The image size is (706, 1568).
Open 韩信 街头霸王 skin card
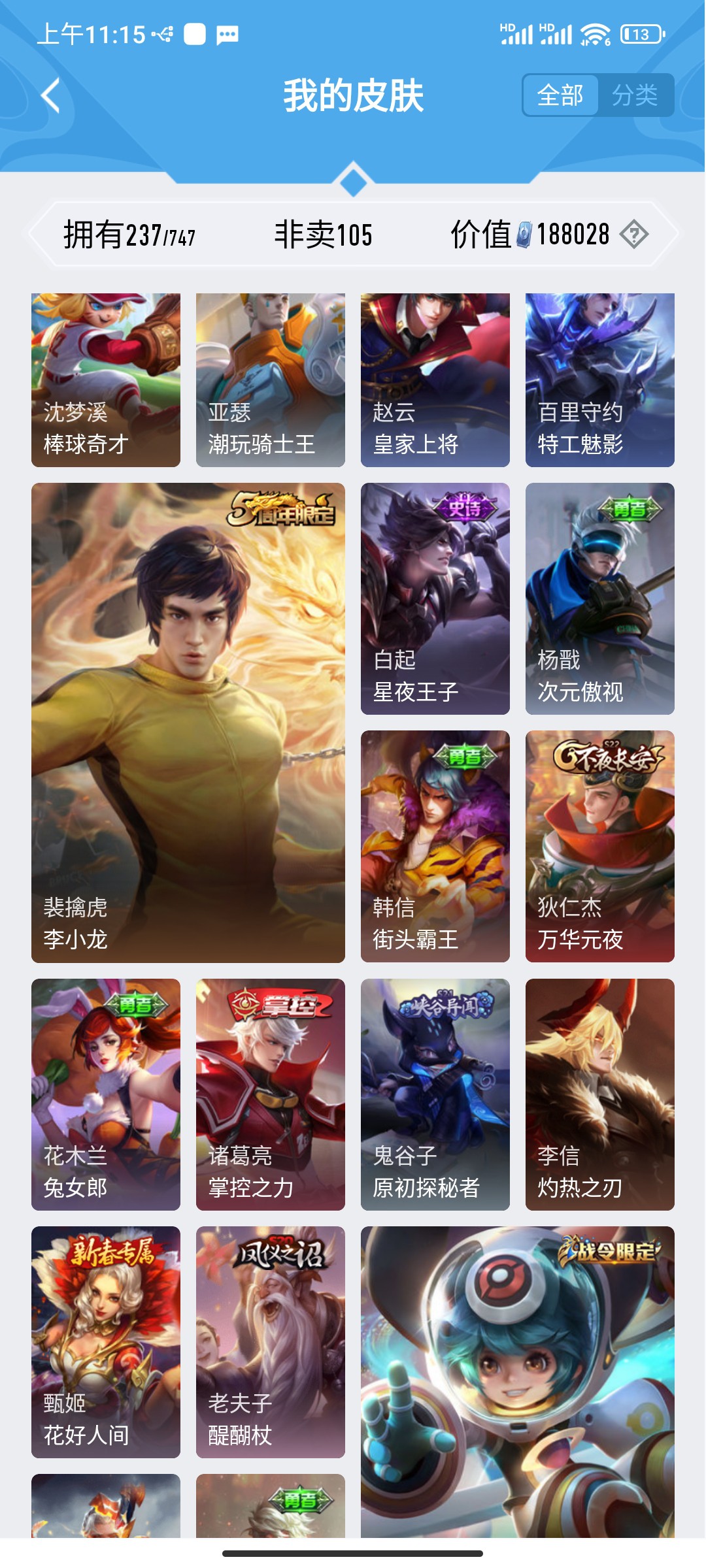[435, 846]
